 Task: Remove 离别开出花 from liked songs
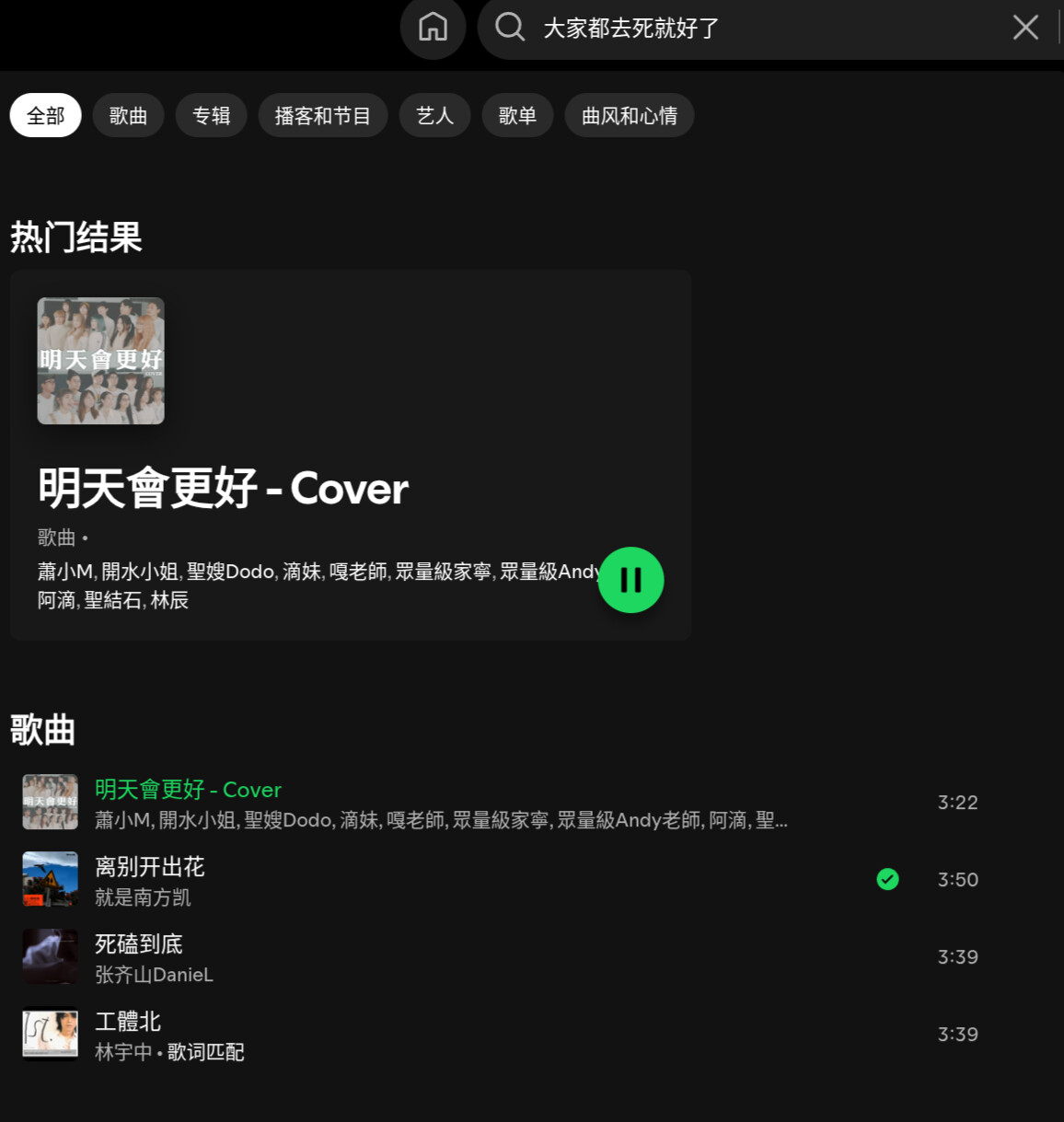point(887,879)
